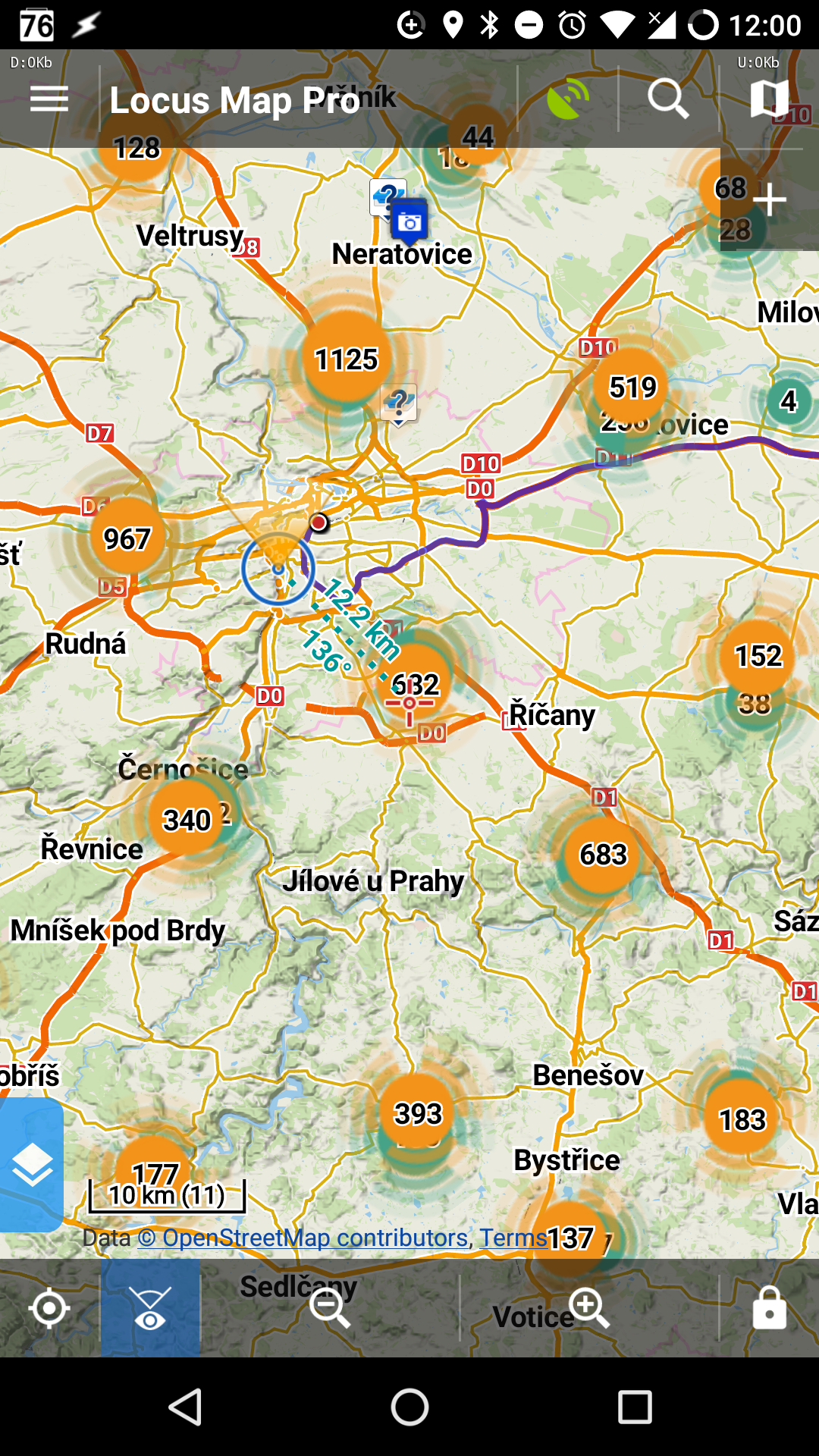
Task: Open the hamburger main menu
Action: point(49,99)
